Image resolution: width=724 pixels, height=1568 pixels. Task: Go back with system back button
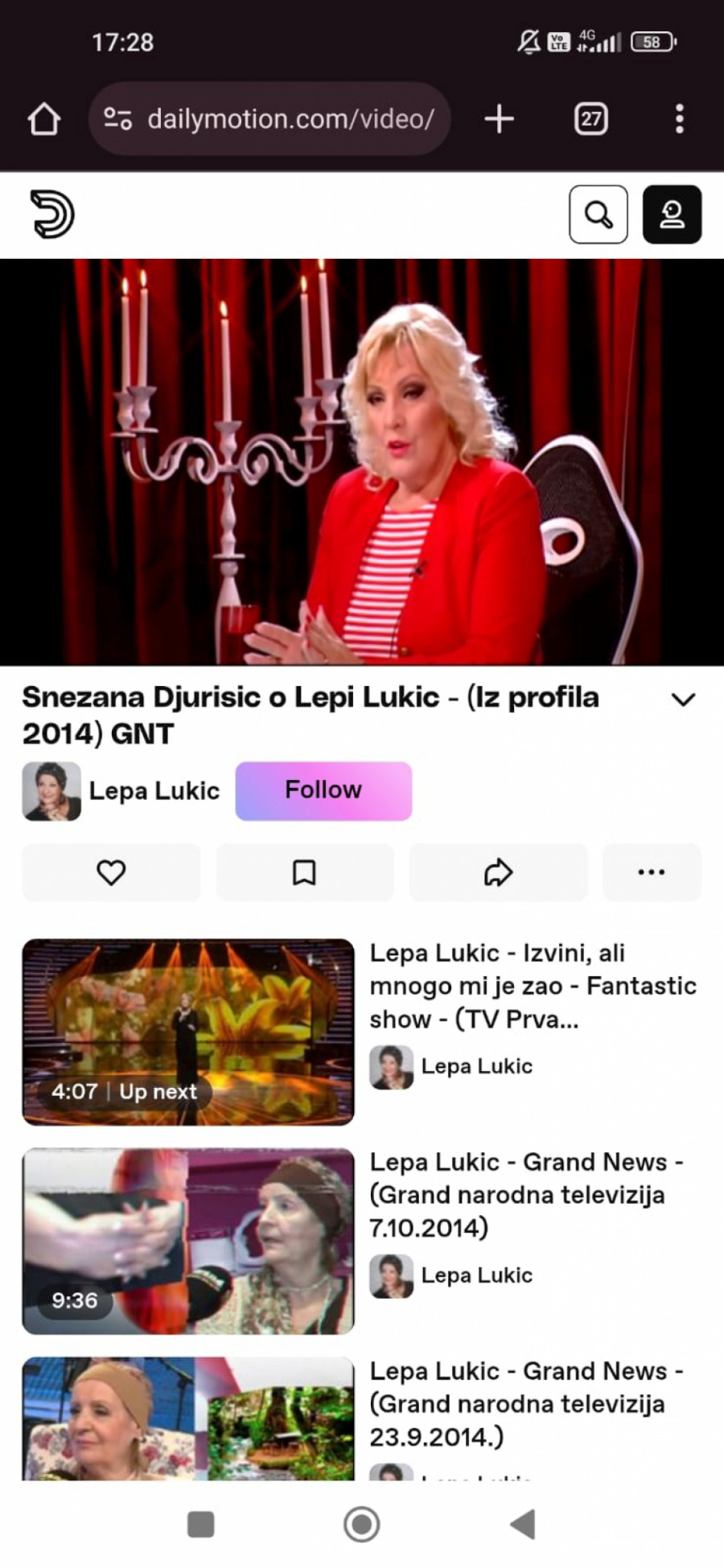[x=523, y=1524]
